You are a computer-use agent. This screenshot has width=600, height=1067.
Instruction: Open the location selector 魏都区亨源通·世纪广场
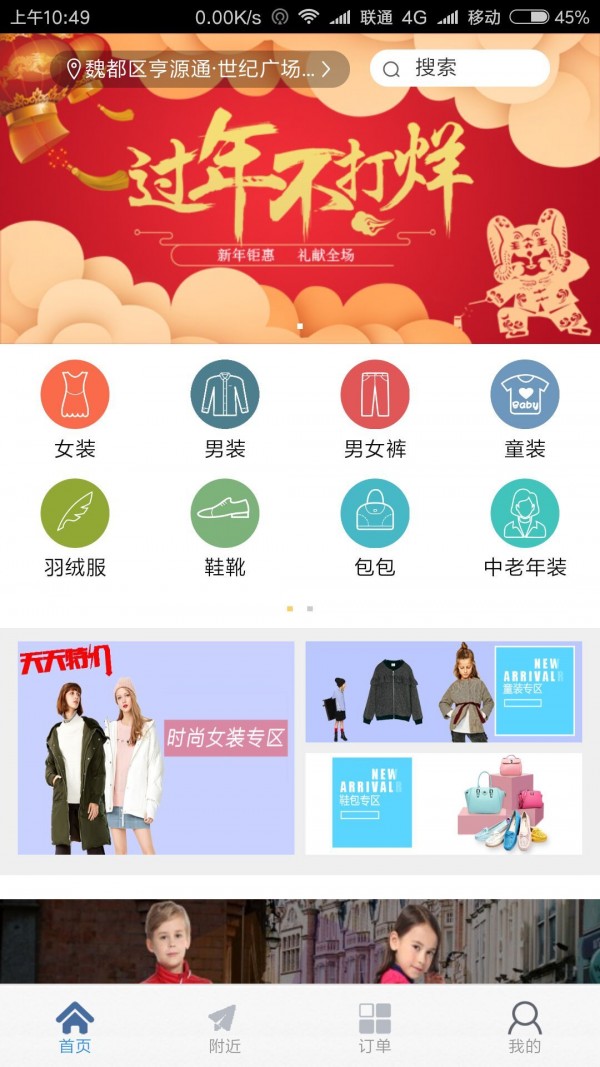199,69
